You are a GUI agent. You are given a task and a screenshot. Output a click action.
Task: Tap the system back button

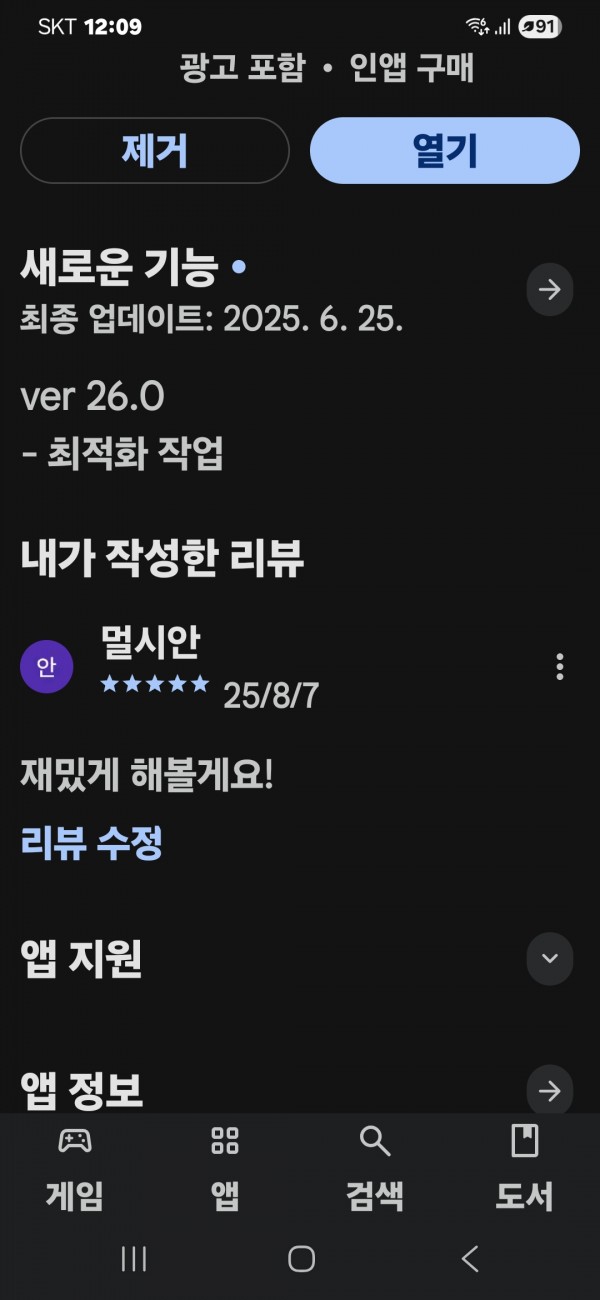[470, 1259]
